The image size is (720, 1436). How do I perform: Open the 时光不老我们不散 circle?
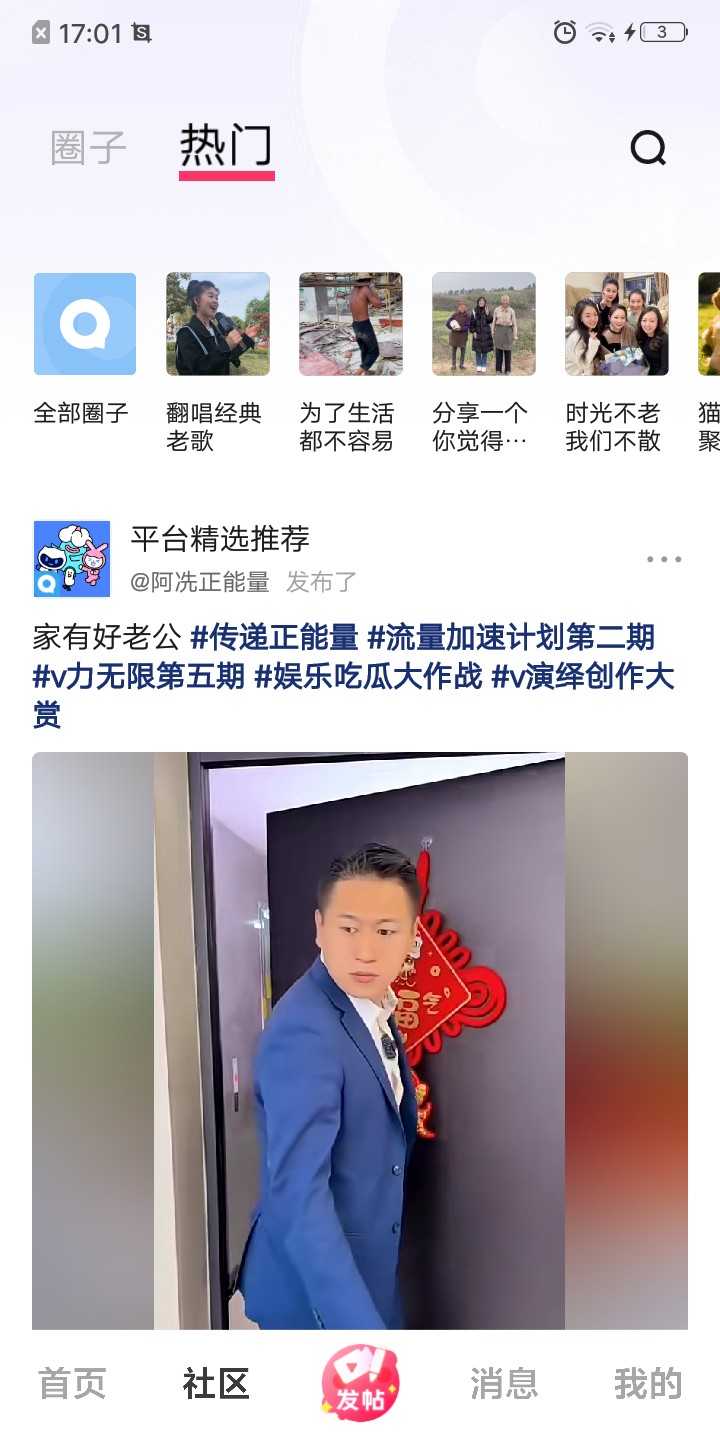click(616, 324)
